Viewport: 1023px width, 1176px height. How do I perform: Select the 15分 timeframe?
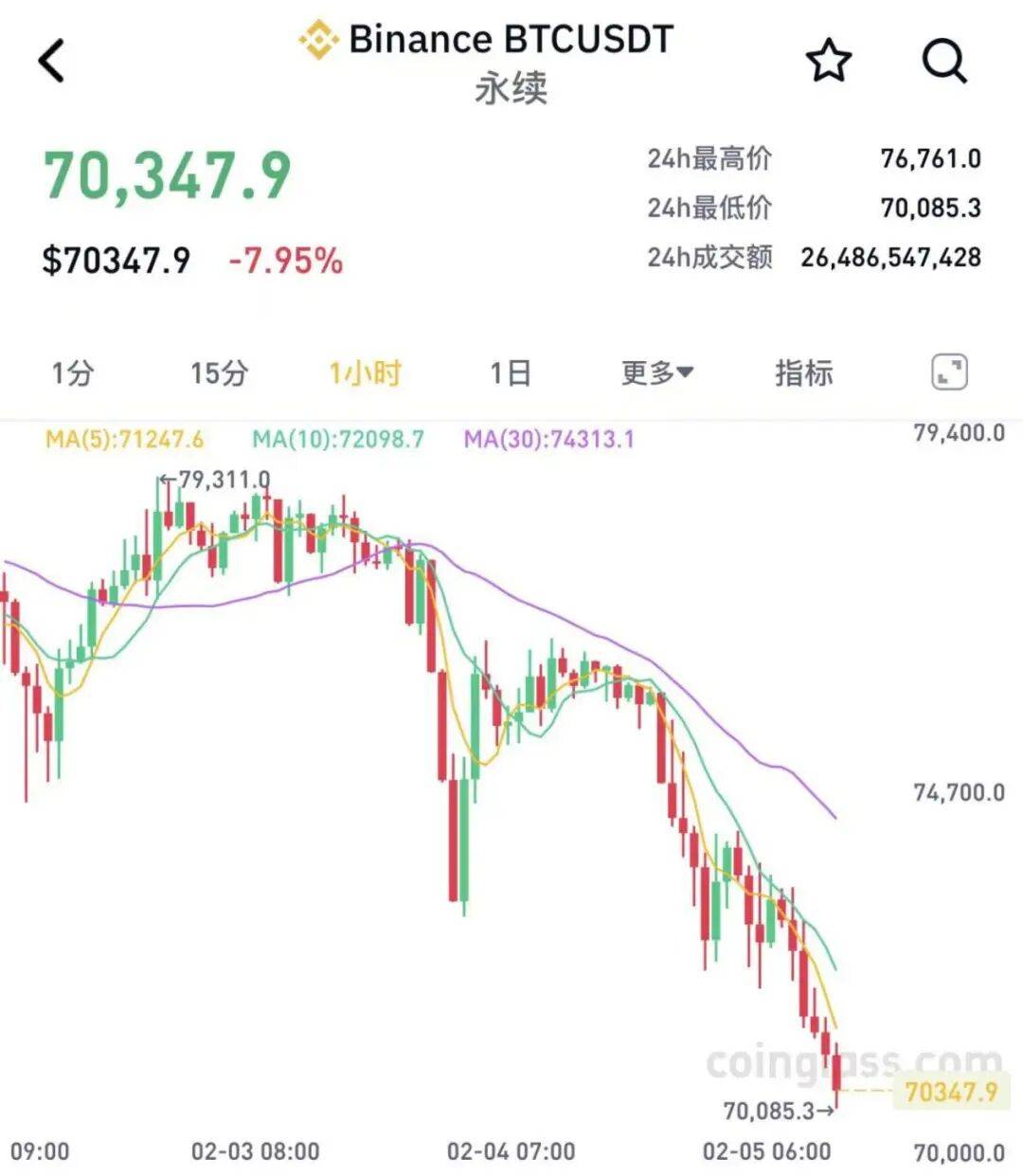[219, 372]
